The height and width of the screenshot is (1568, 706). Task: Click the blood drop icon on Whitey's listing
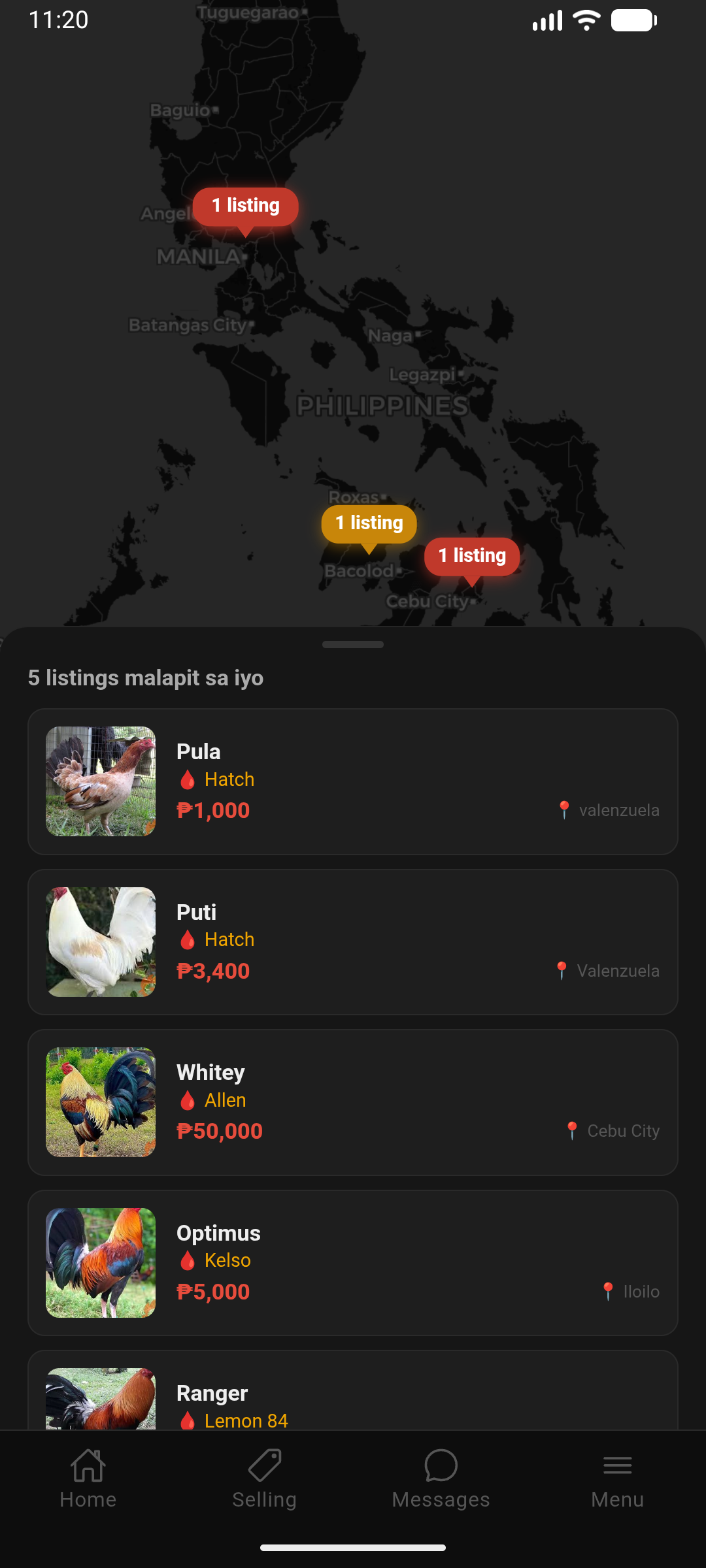coord(188,1100)
